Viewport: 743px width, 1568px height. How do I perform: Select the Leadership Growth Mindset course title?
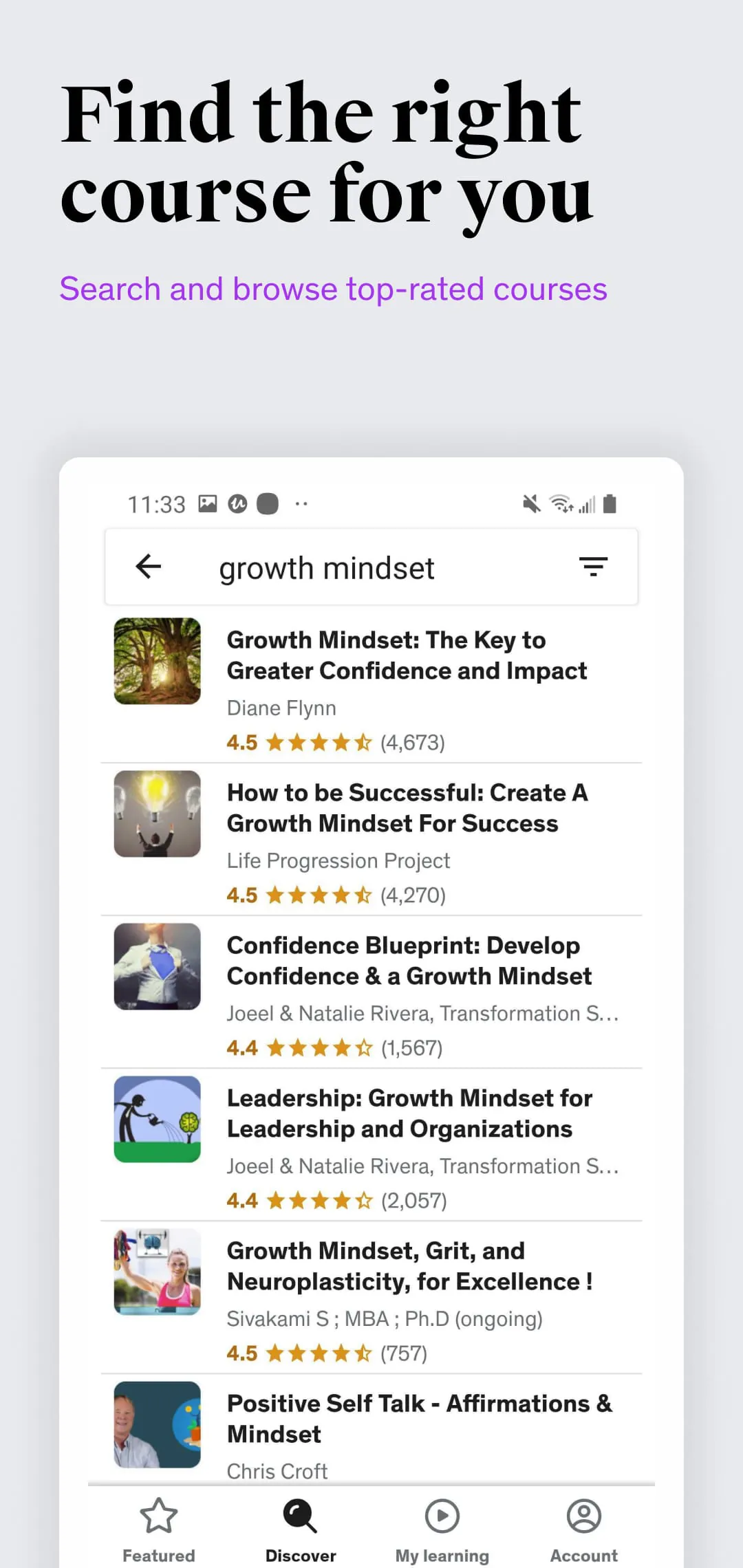pyautogui.click(x=409, y=1113)
